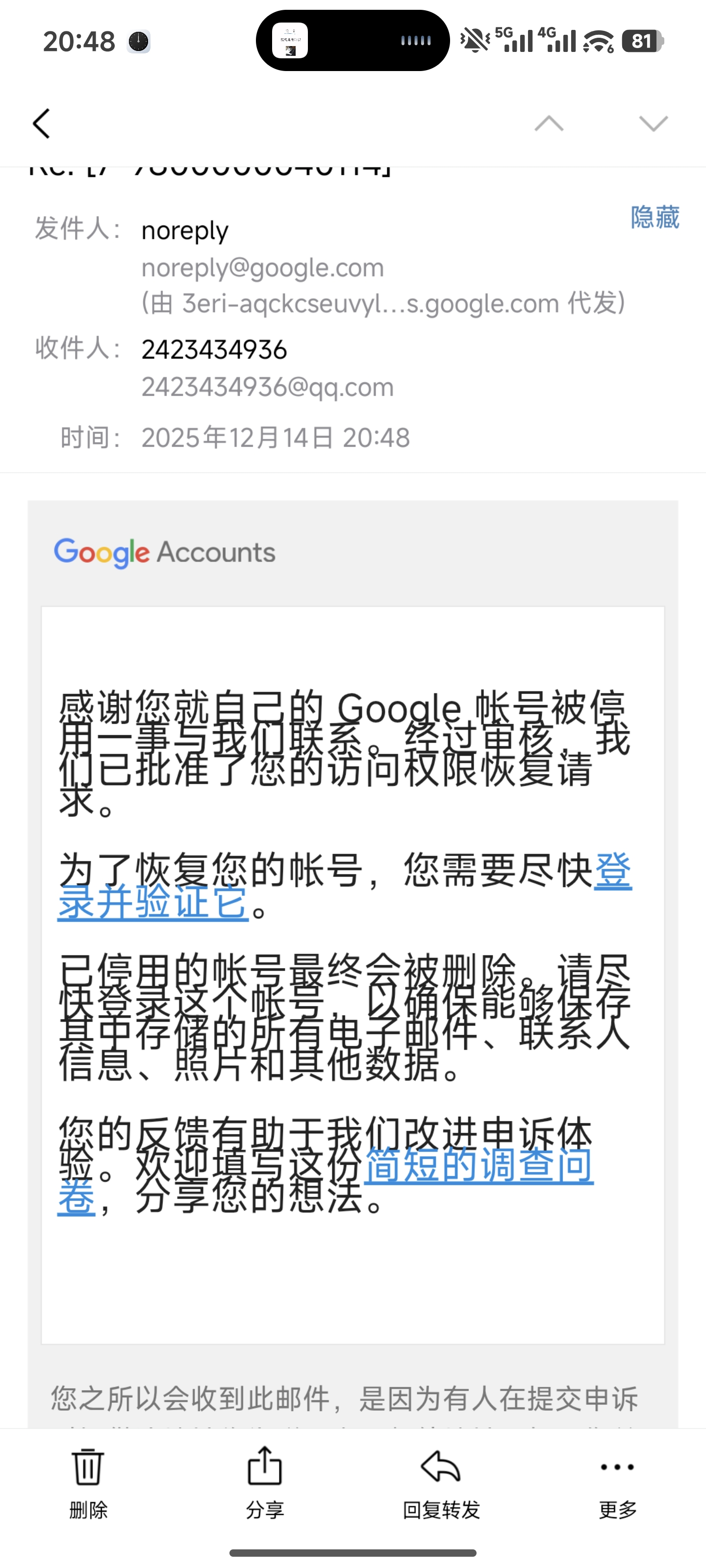Go to the next email using the down arrow
The height and width of the screenshot is (1568, 706).
(653, 123)
